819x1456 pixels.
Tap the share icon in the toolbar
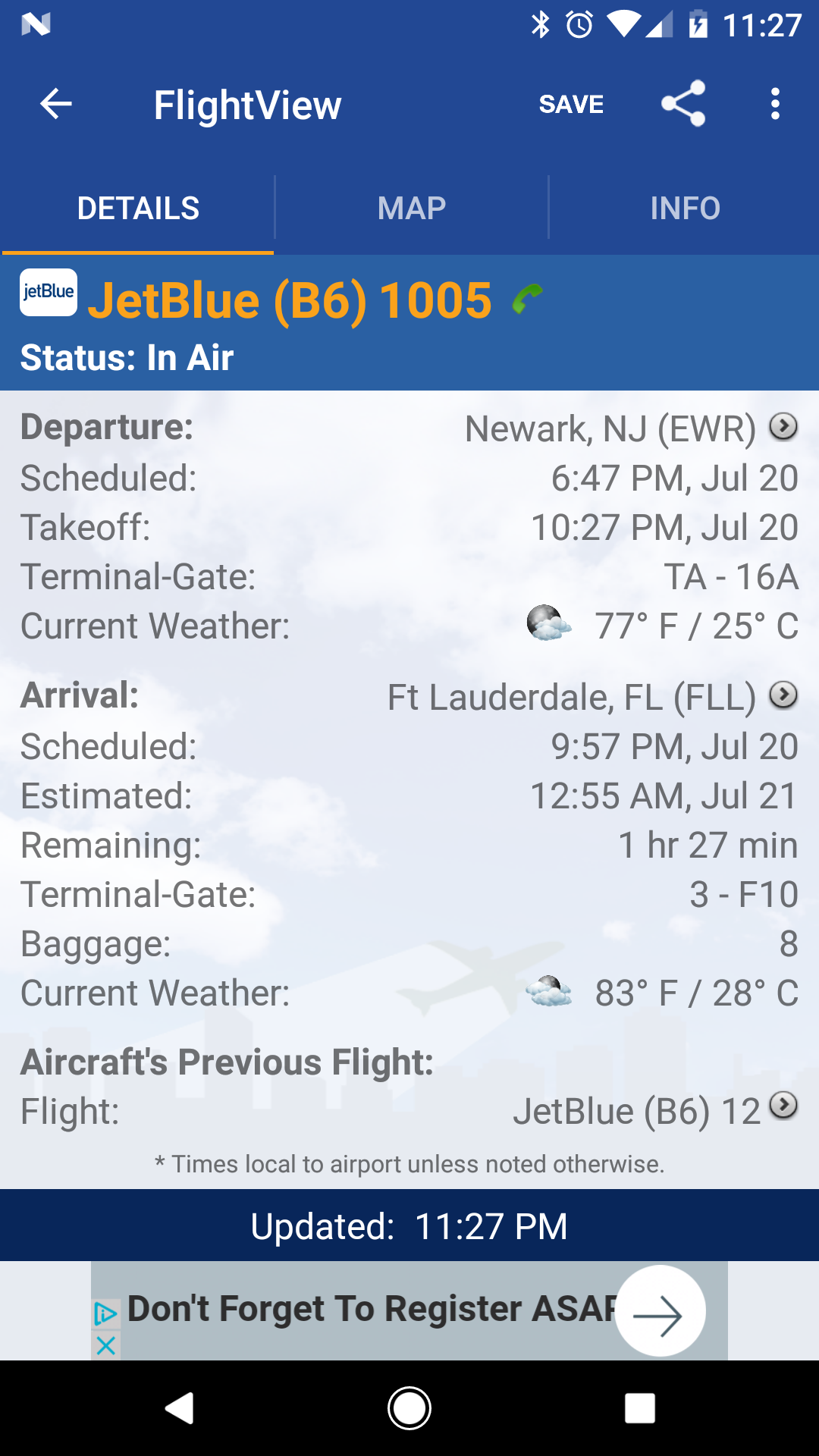(682, 104)
